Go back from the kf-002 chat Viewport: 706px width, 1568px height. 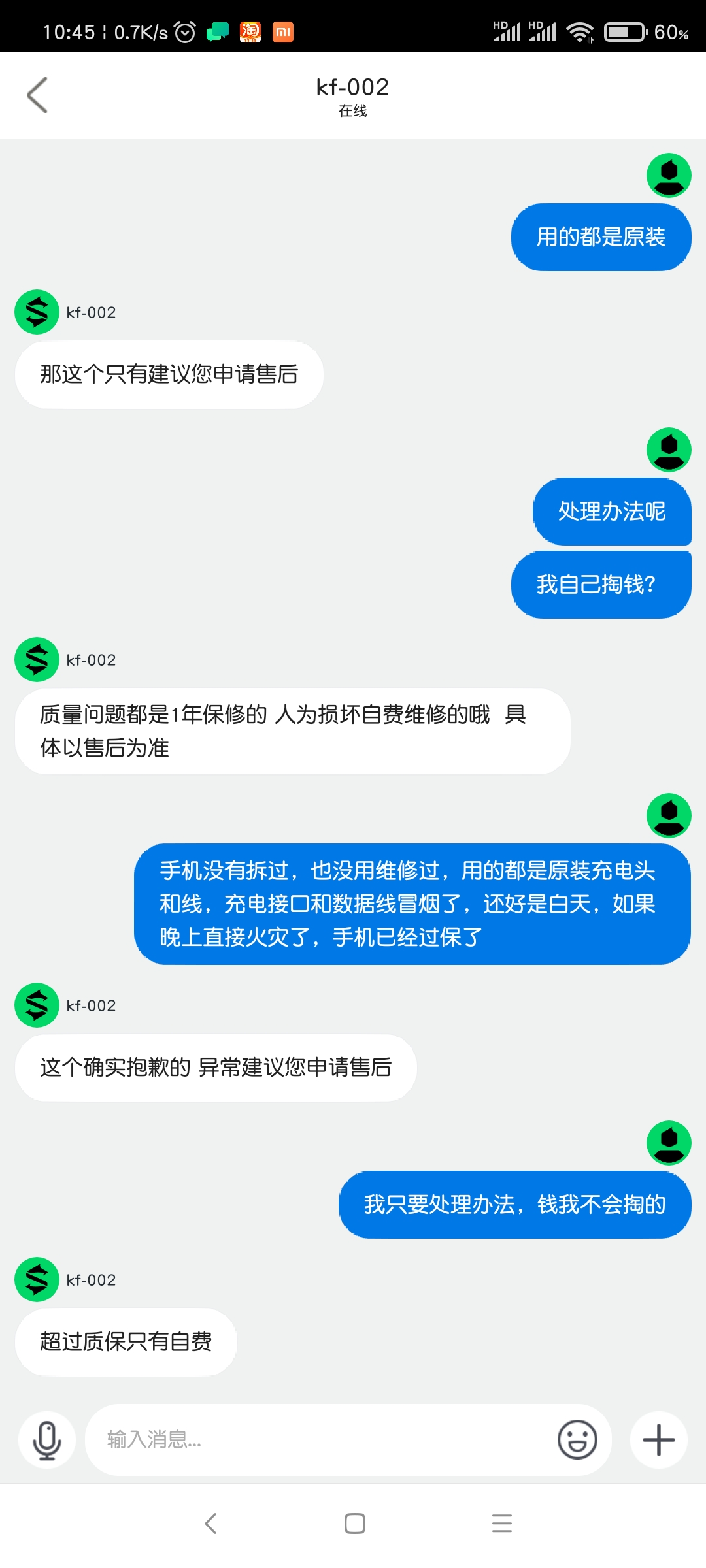(37, 95)
